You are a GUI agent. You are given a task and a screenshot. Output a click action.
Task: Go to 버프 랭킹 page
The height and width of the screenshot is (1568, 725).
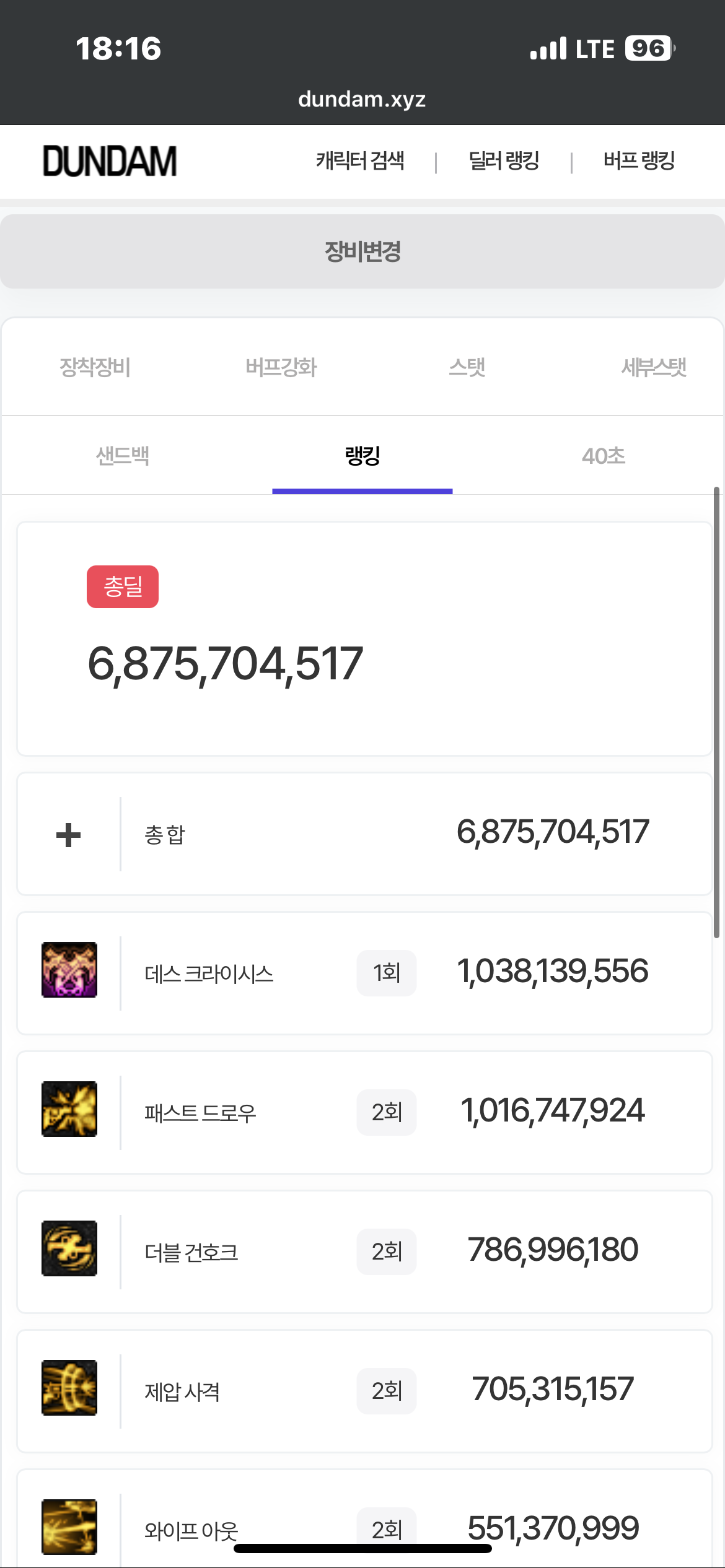click(x=639, y=161)
